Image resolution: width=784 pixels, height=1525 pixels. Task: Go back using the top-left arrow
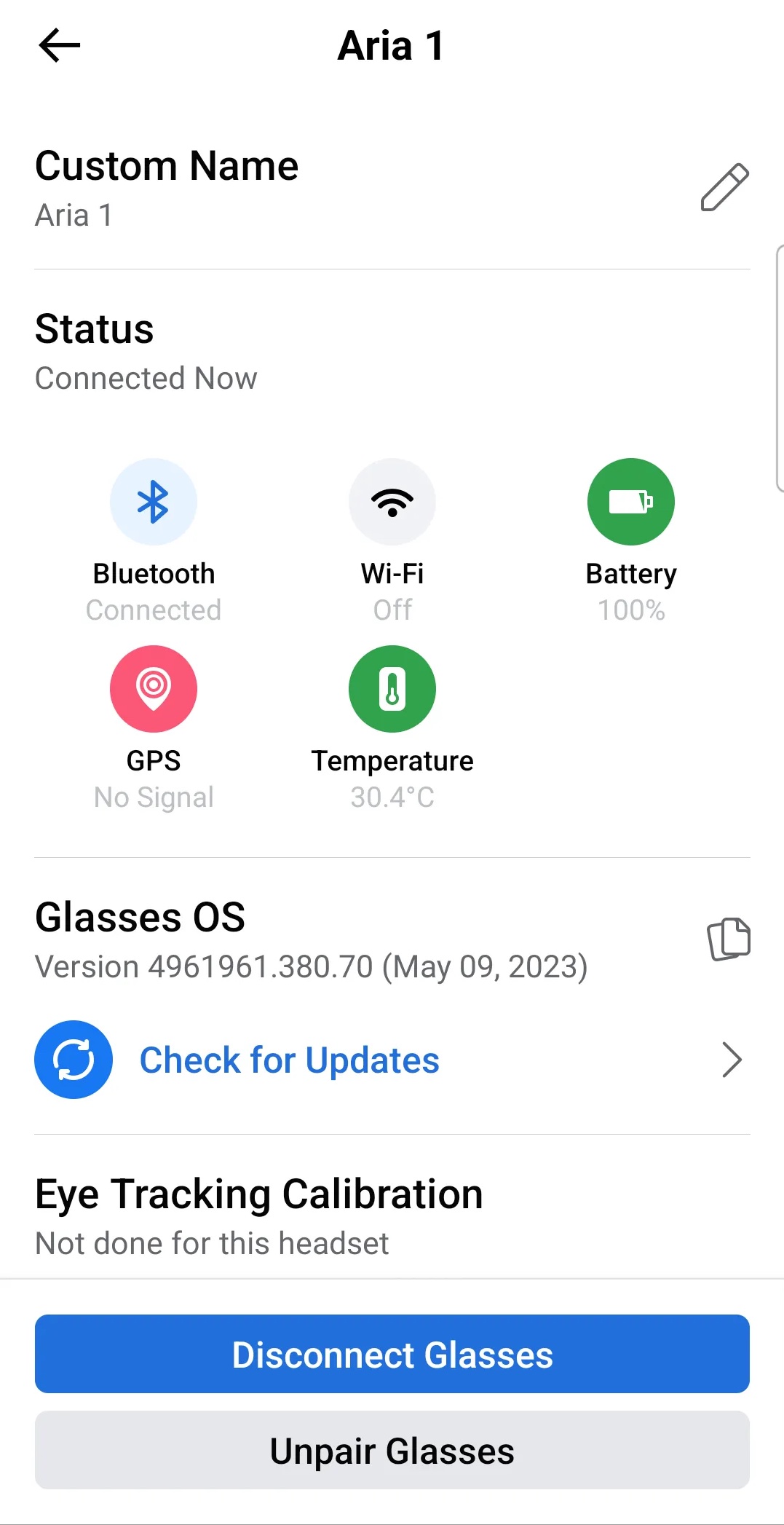click(59, 45)
